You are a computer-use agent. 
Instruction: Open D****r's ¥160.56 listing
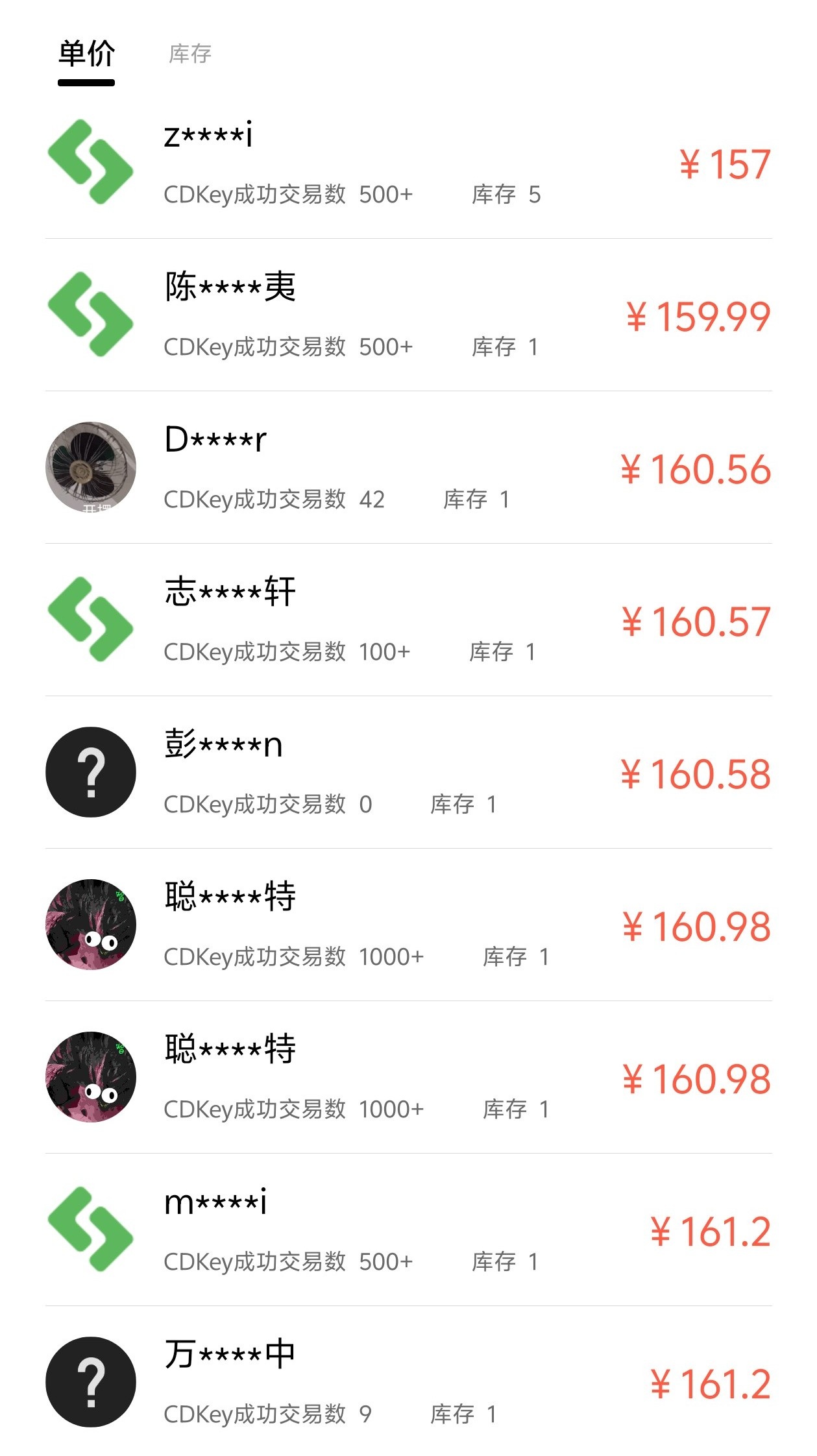[x=408, y=468]
